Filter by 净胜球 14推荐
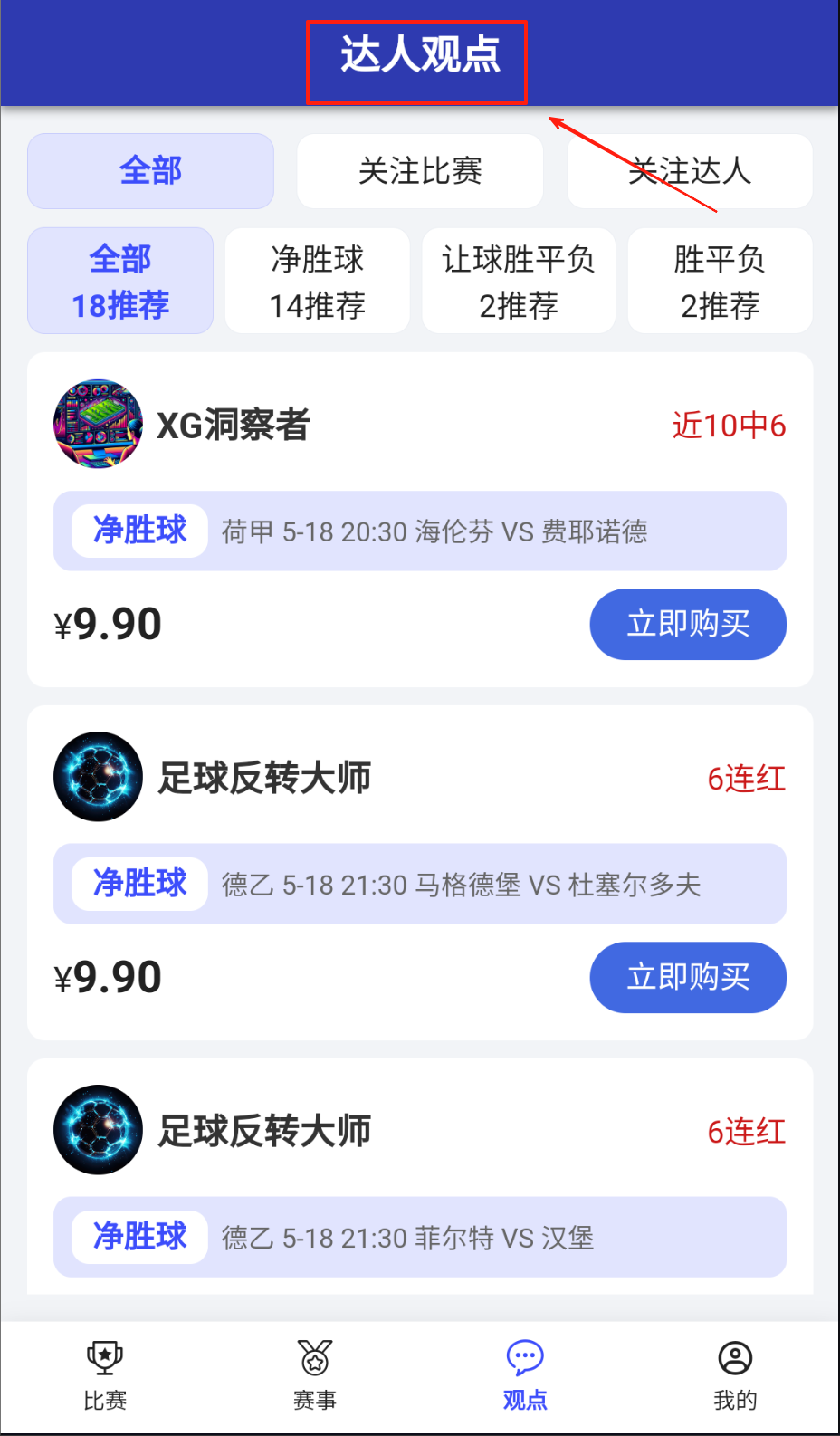This screenshot has width=840, height=1436. tap(318, 282)
